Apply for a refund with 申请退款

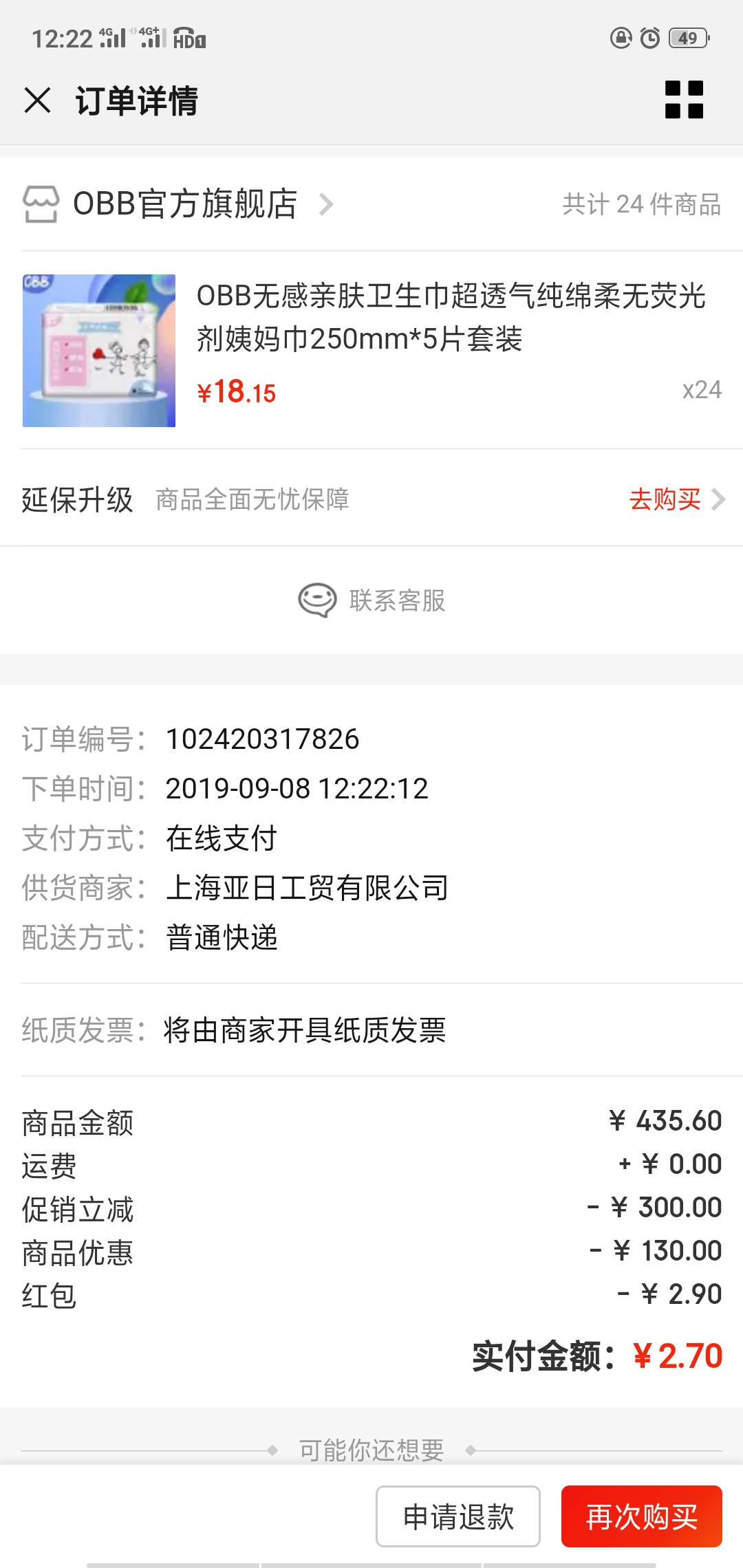pos(458,1516)
